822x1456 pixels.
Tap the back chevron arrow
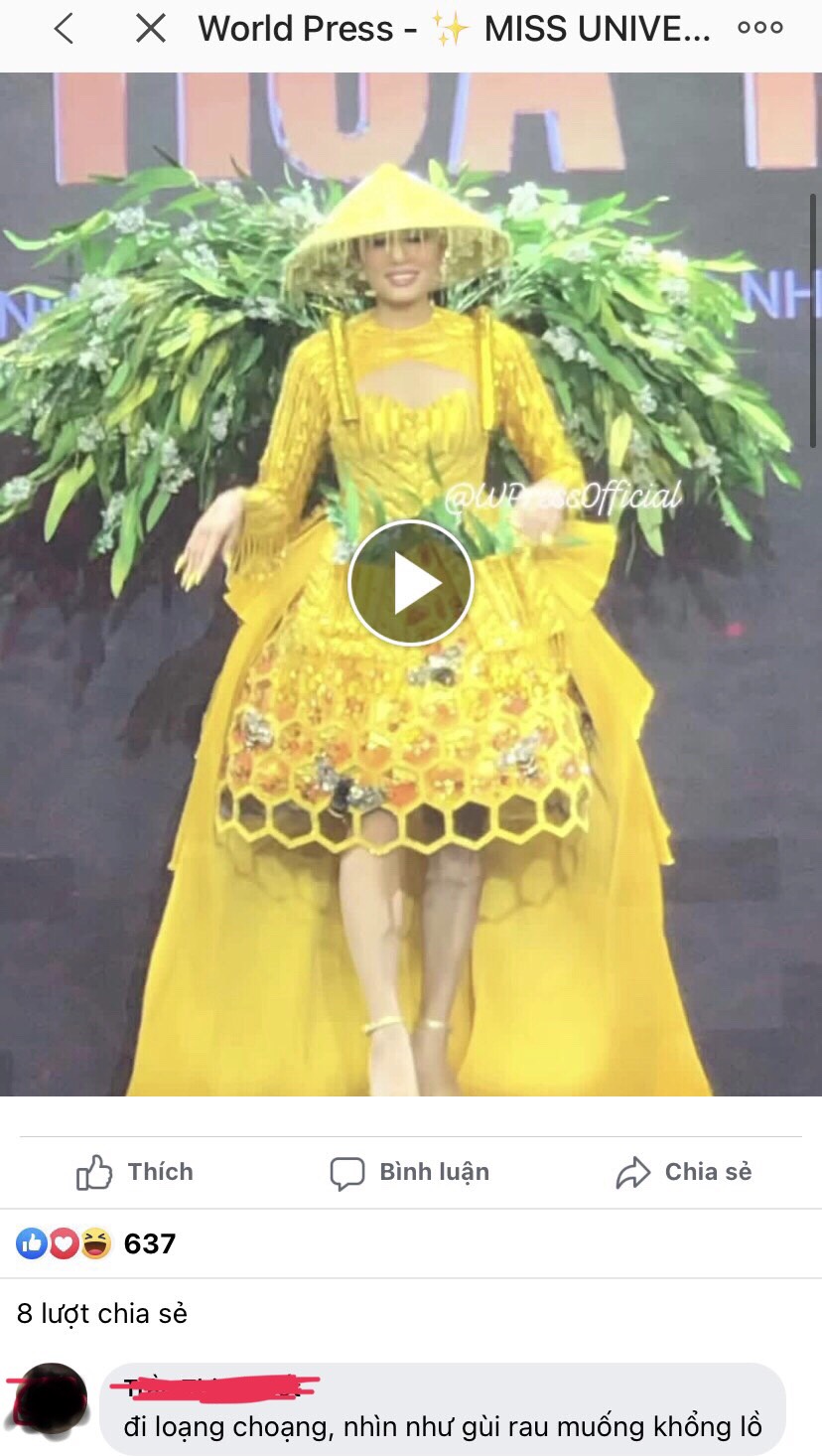(64, 28)
